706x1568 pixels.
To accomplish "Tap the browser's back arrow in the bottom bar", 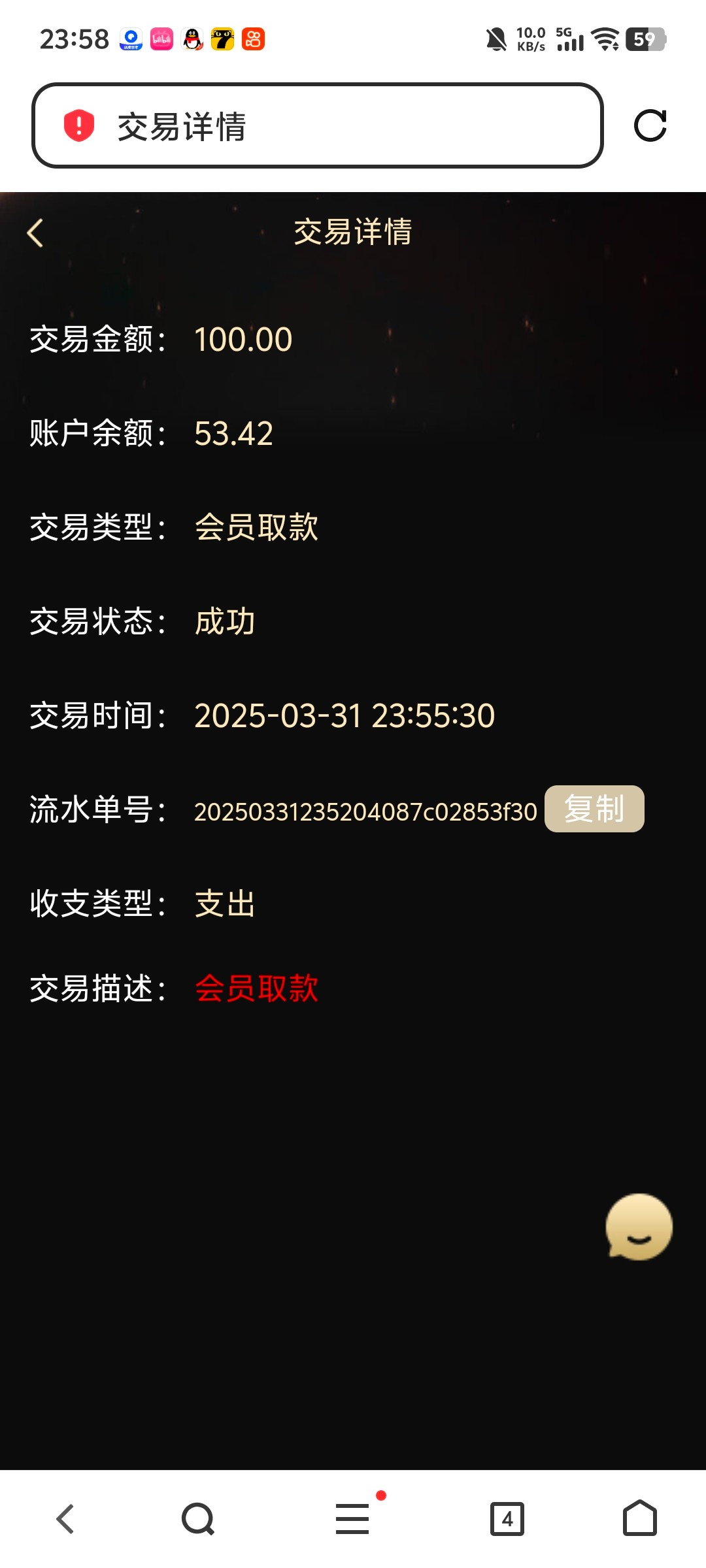I will [x=65, y=1518].
